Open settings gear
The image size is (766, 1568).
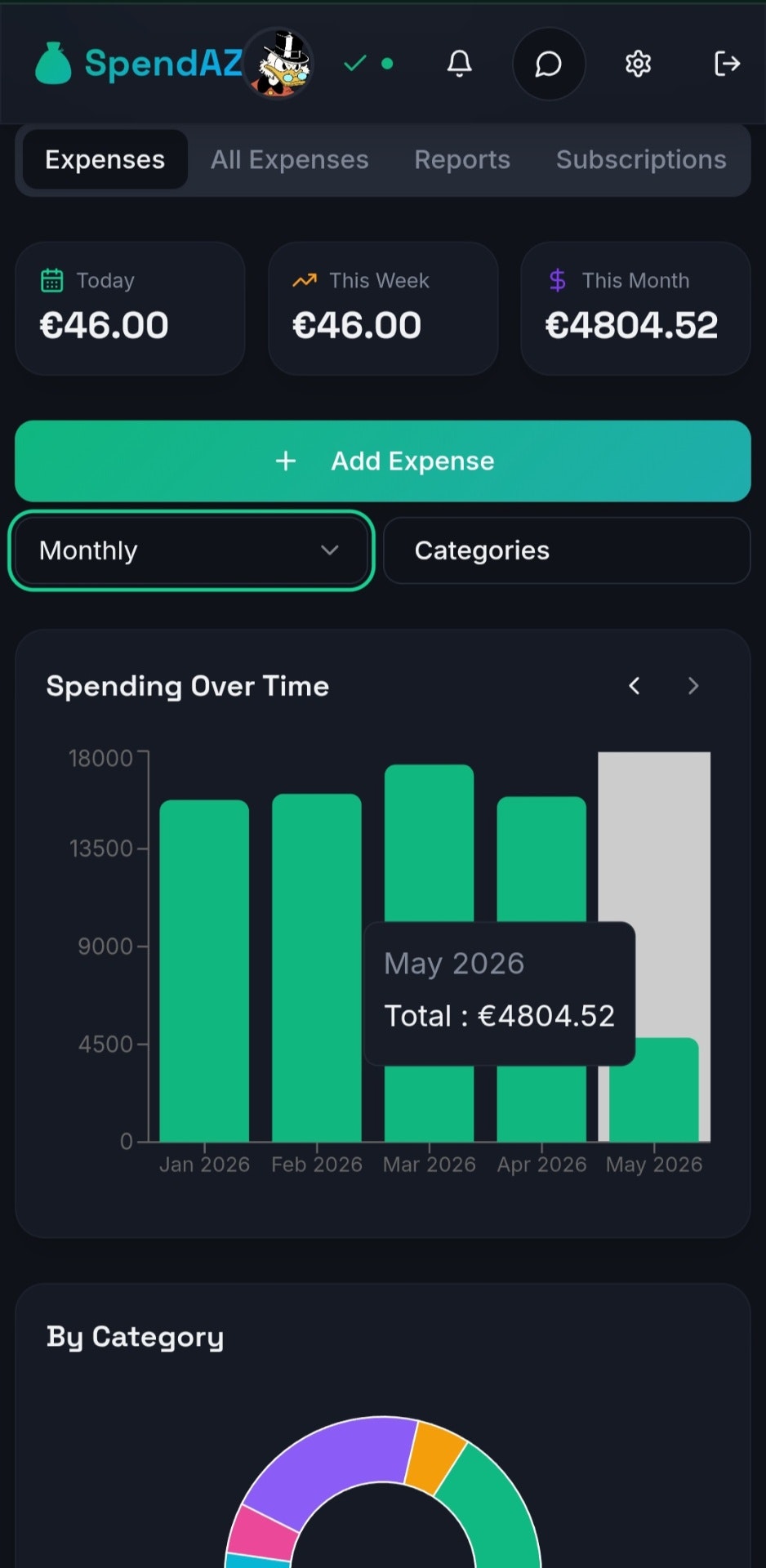[x=638, y=64]
